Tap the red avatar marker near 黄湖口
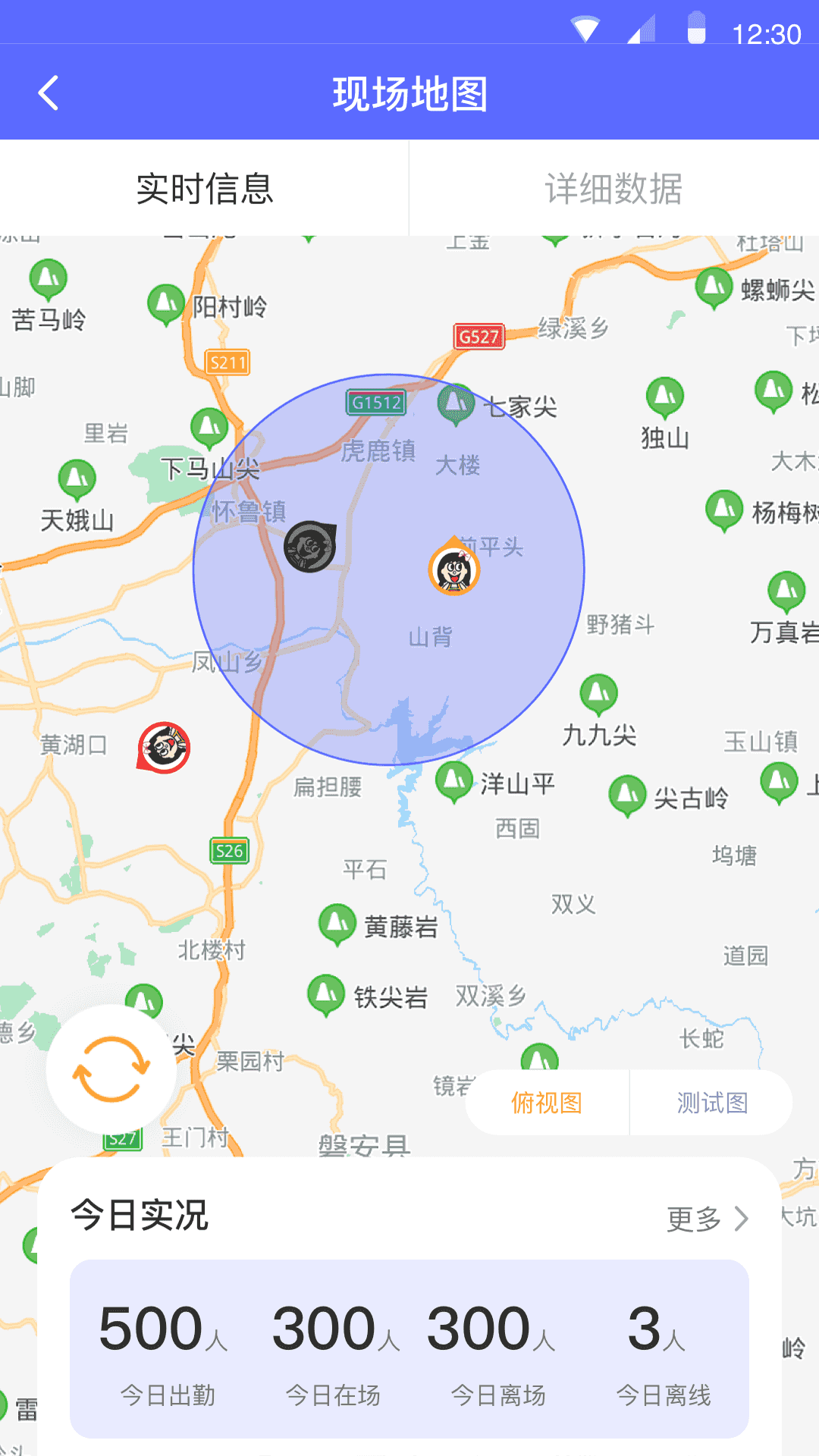 pos(165,748)
